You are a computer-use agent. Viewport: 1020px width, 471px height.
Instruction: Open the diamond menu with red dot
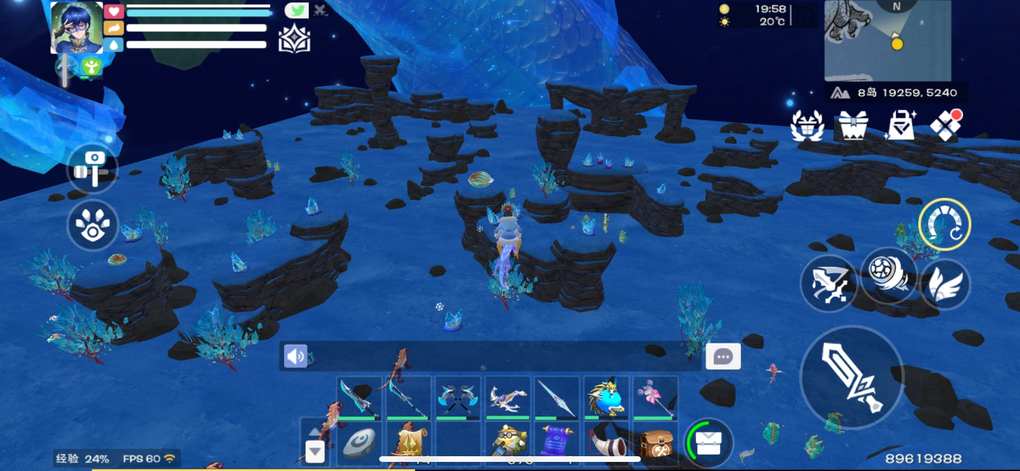coord(945,124)
